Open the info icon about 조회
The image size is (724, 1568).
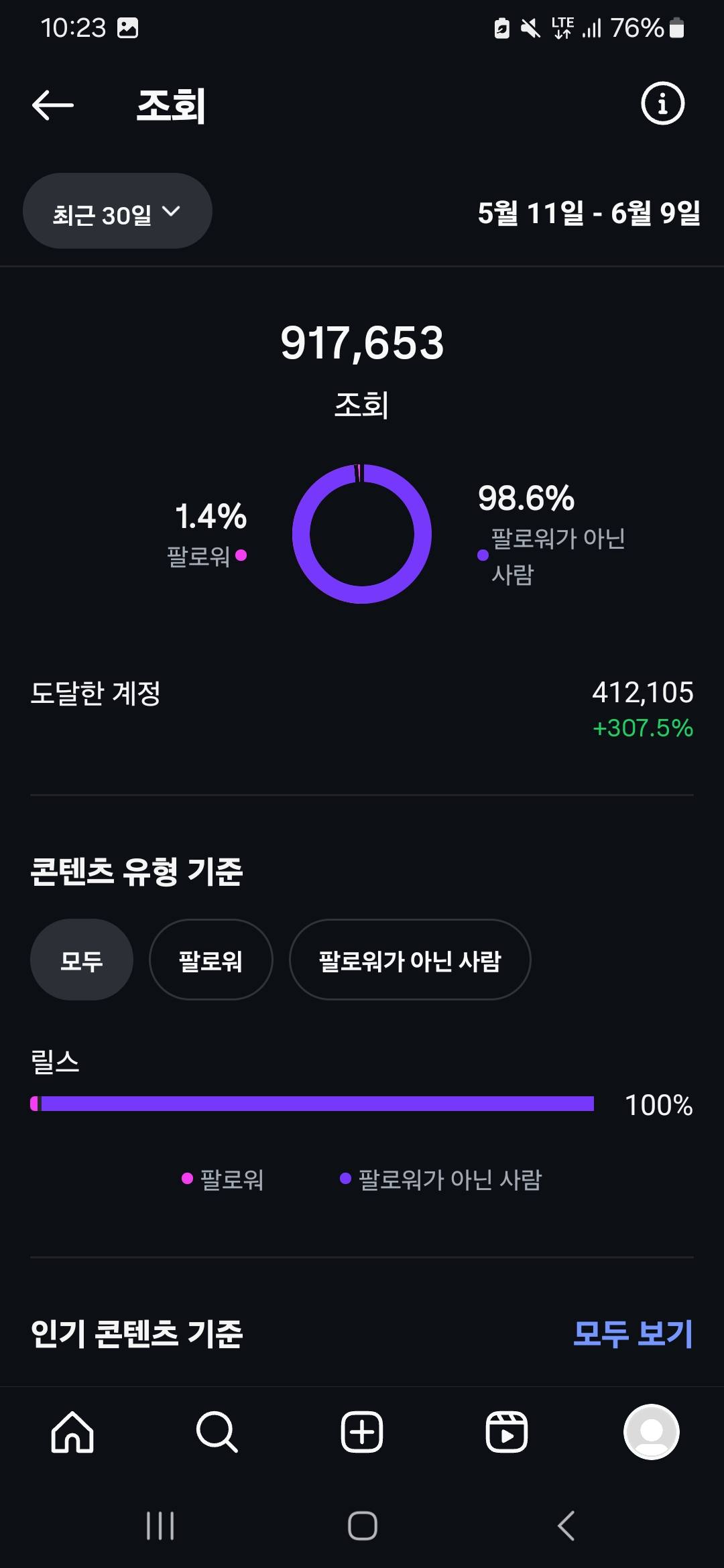pyautogui.click(x=662, y=104)
